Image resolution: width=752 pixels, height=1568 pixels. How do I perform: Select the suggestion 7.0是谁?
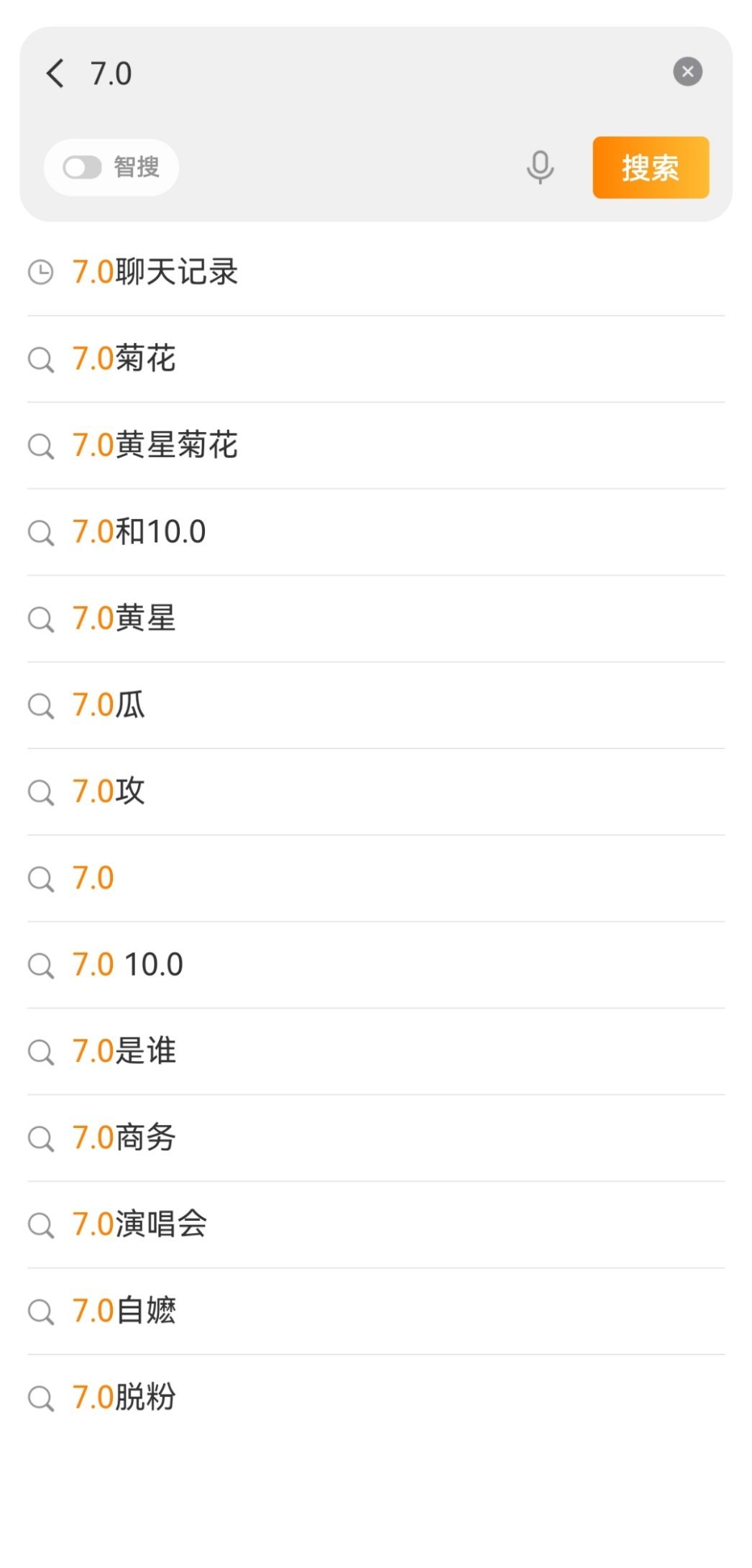[122, 1053]
